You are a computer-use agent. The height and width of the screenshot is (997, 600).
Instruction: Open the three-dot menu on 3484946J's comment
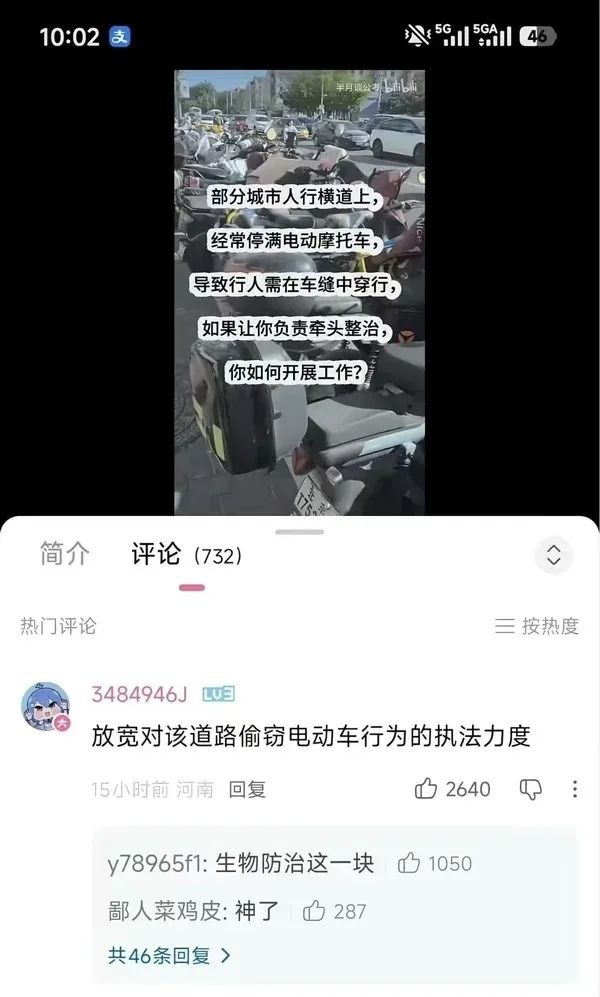pyautogui.click(x=575, y=789)
